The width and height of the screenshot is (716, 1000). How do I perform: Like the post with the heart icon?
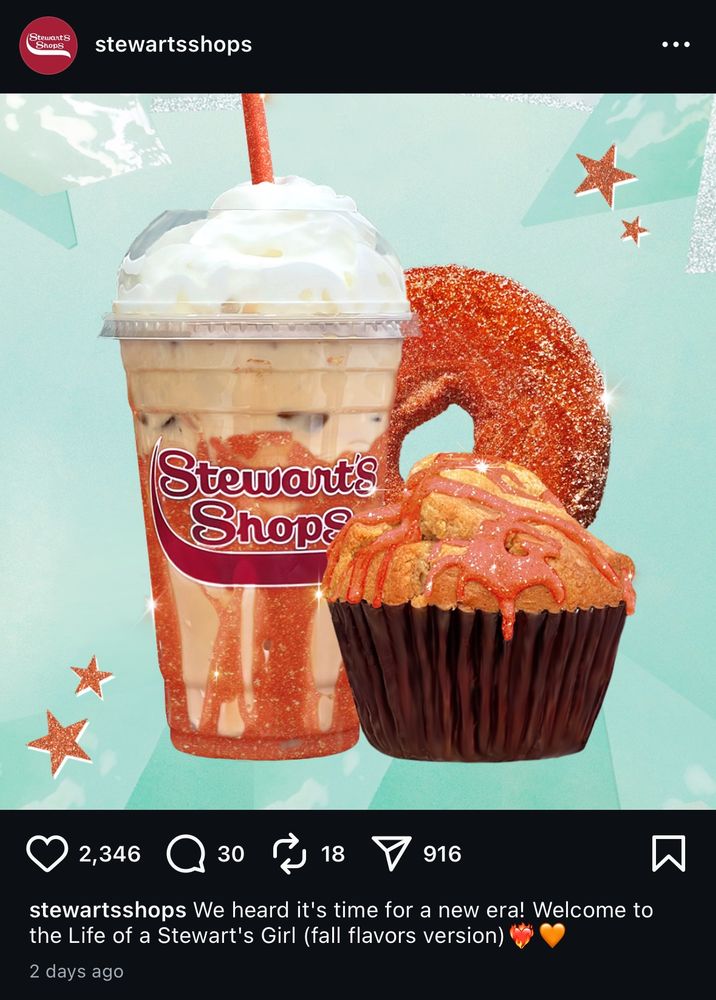tap(47, 853)
